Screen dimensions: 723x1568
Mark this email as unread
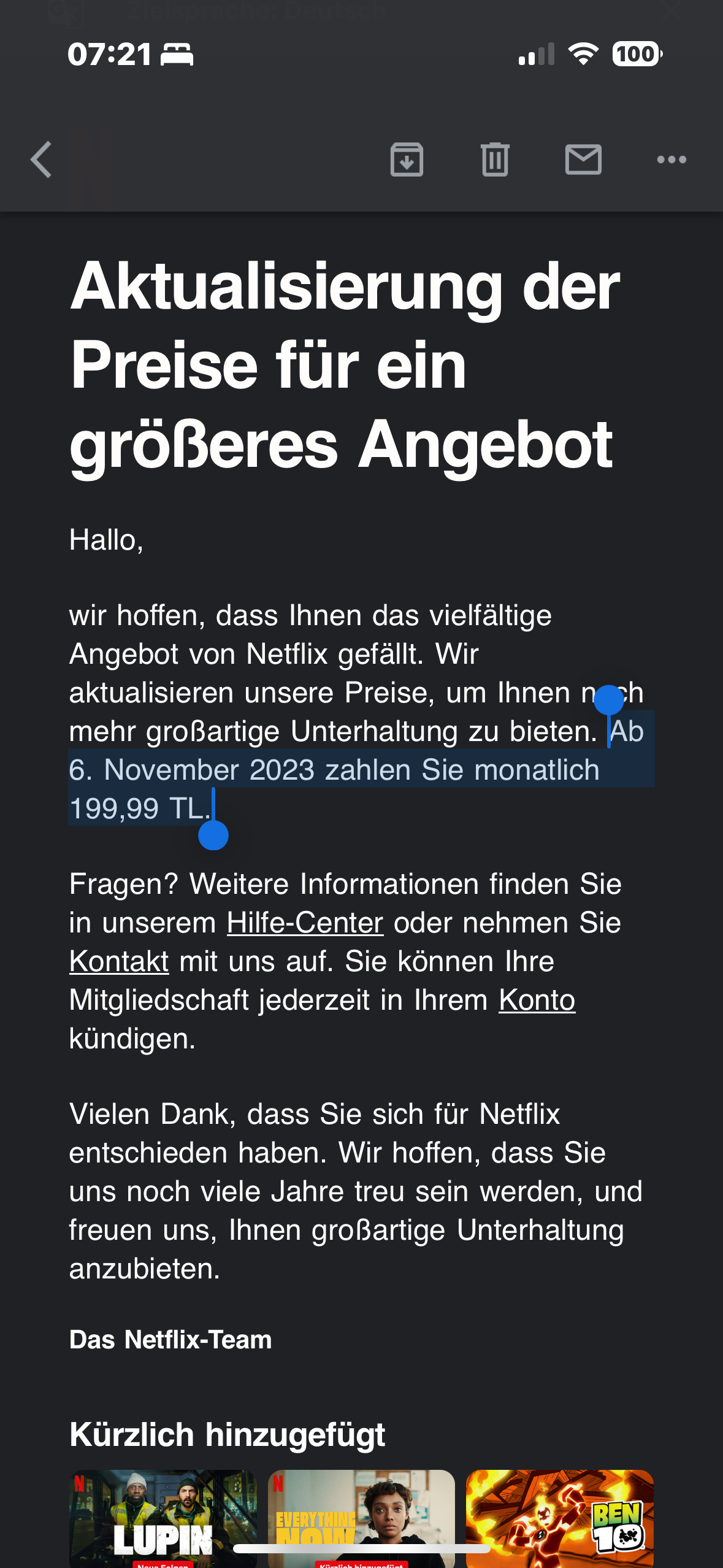click(583, 160)
